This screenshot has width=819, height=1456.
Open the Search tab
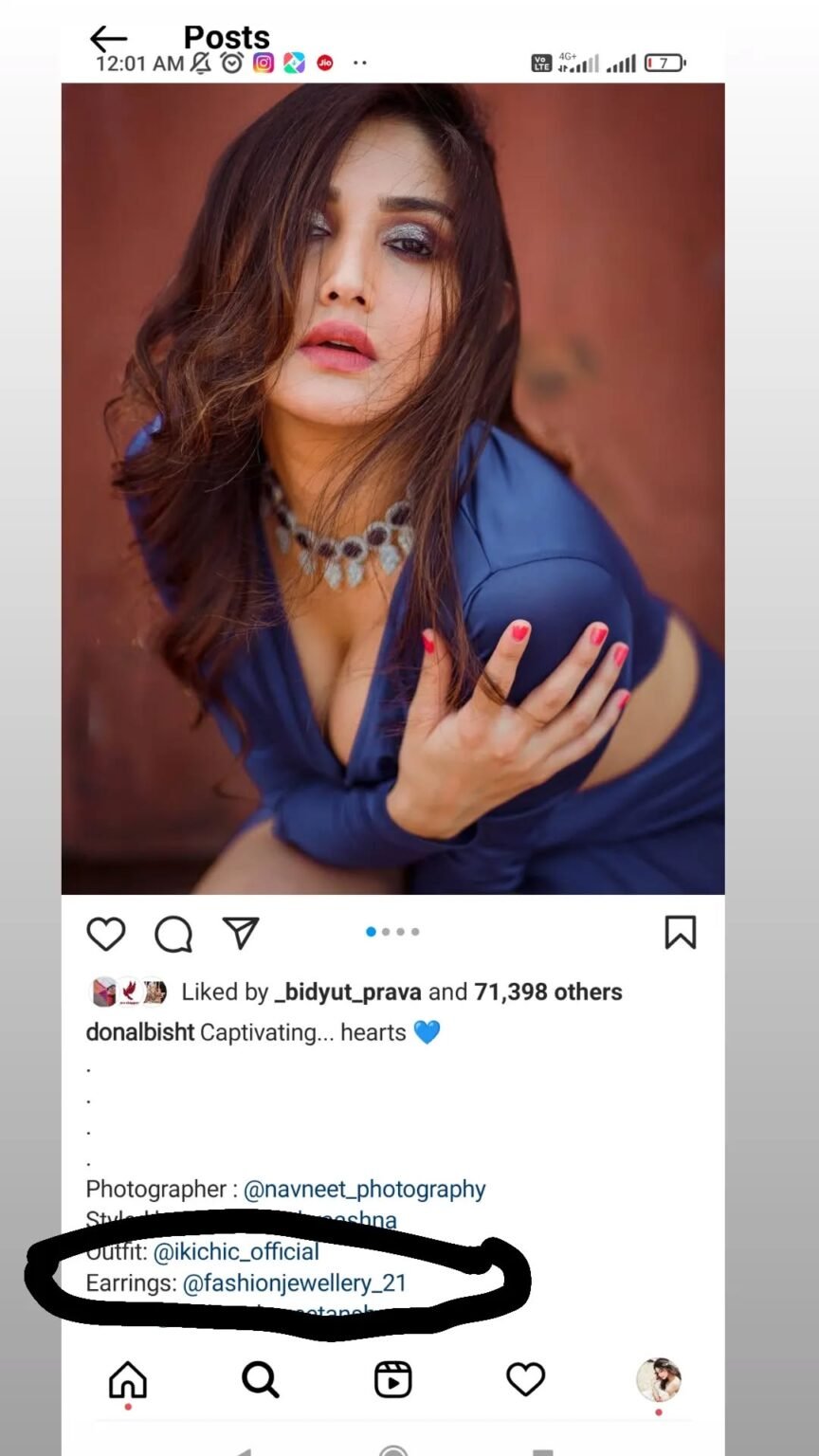click(x=260, y=1380)
